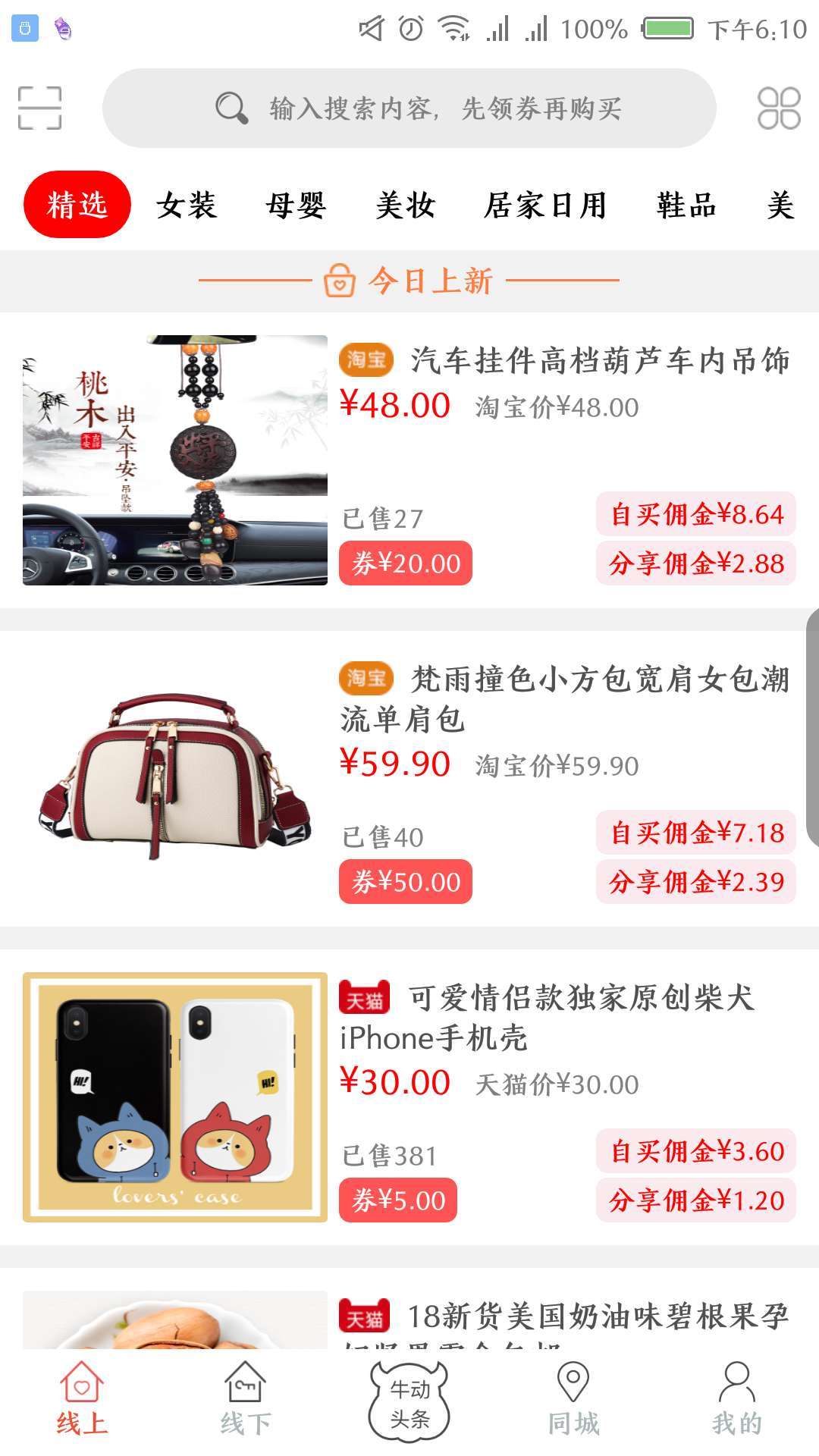Switch to the 女装 category tab

click(187, 206)
